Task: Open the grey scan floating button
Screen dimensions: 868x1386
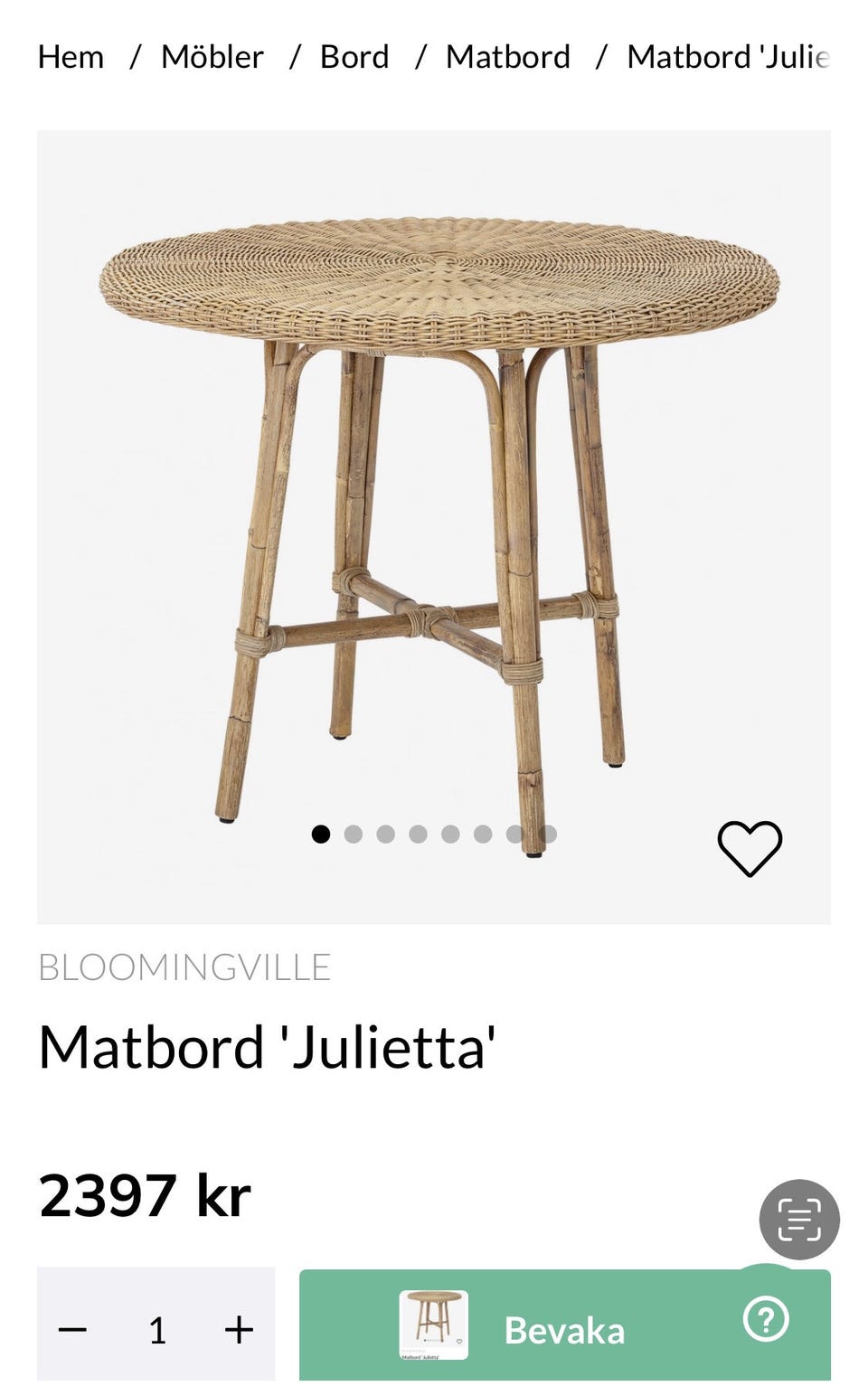Action: point(799,1220)
